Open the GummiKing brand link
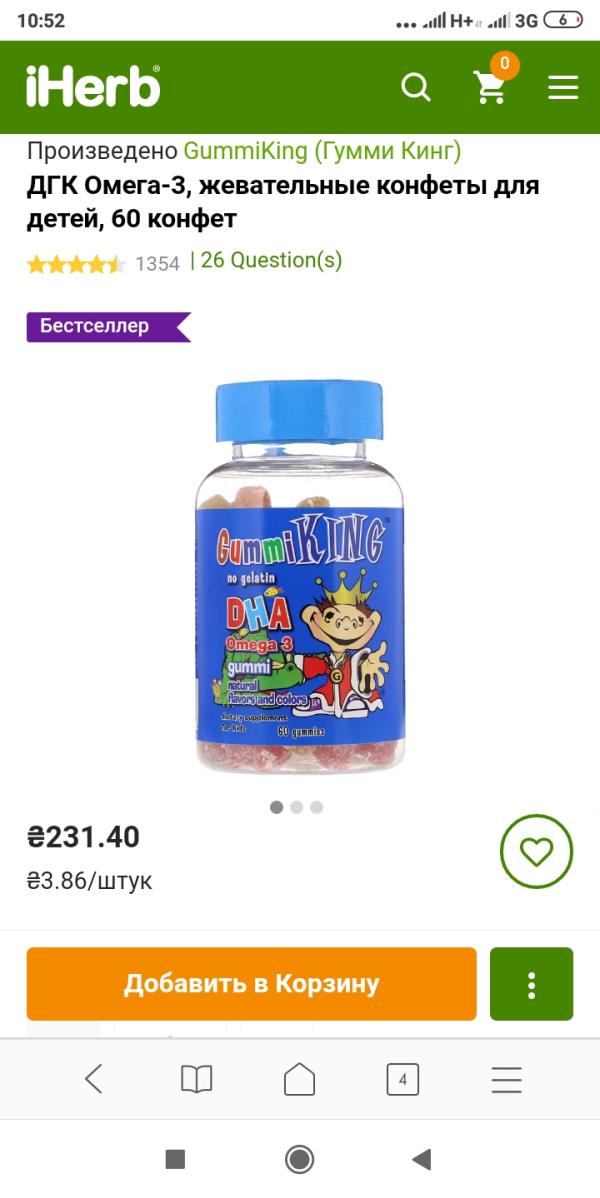Image resolution: width=600 pixels, height=1198 pixels. (x=322, y=151)
